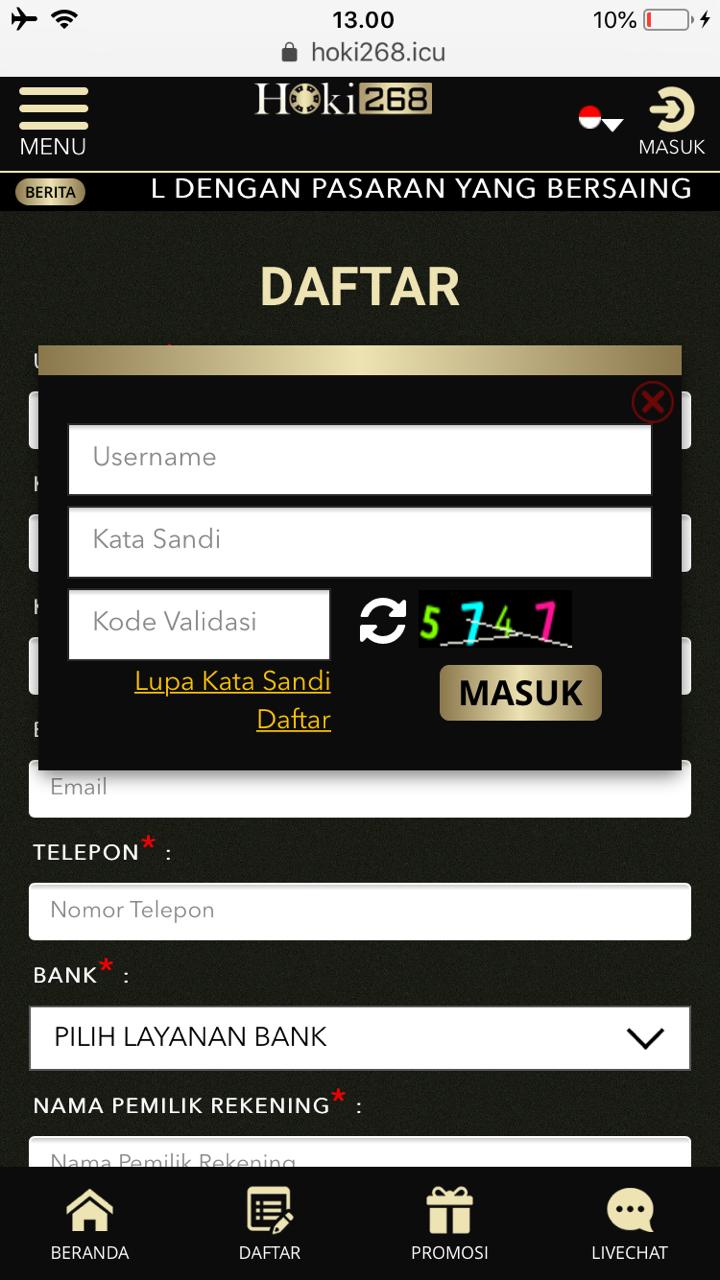This screenshot has width=720, height=1280.
Task: Switch to the Daftar bottom tab
Action: coord(270,1224)
